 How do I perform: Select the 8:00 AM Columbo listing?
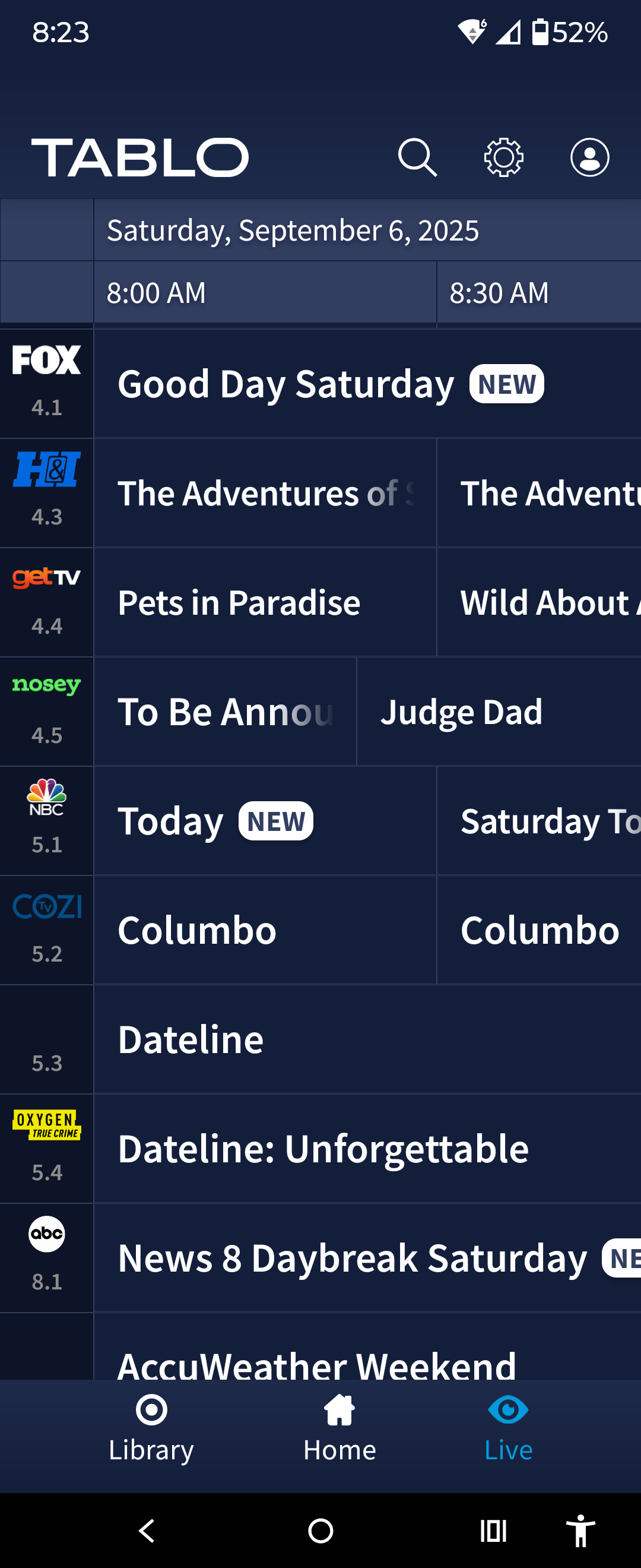197,930
